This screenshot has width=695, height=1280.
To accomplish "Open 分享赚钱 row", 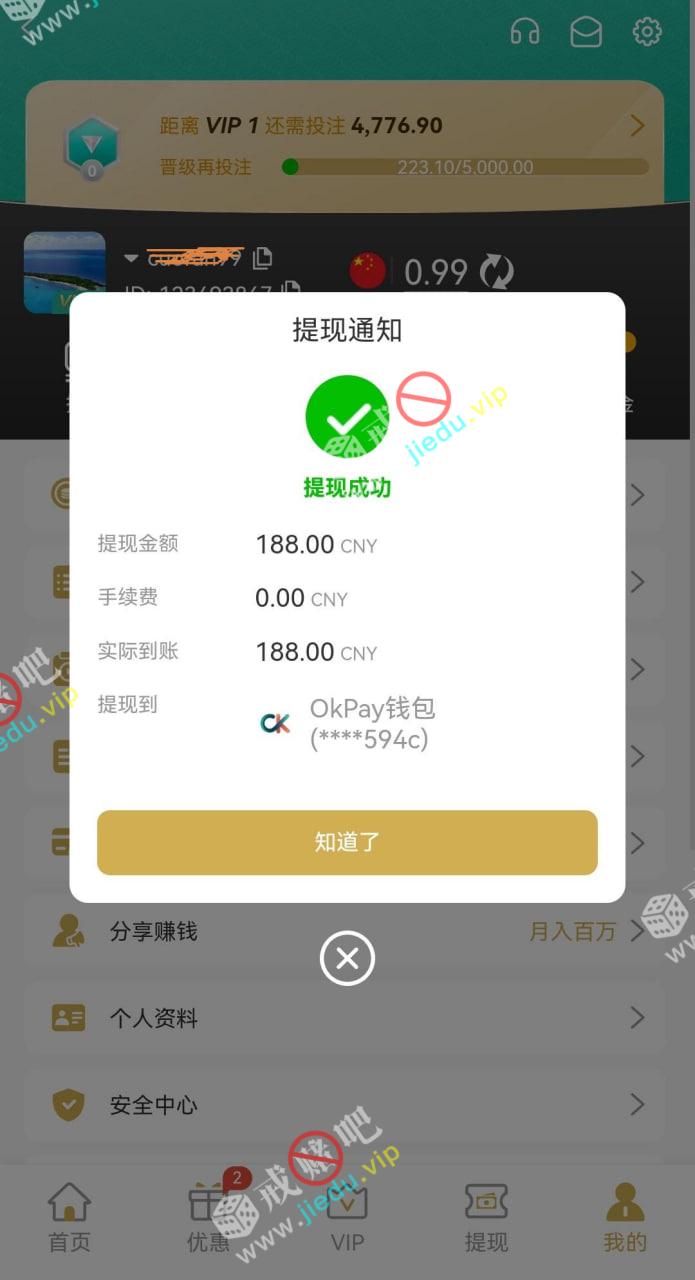I will tap(345, 931).
